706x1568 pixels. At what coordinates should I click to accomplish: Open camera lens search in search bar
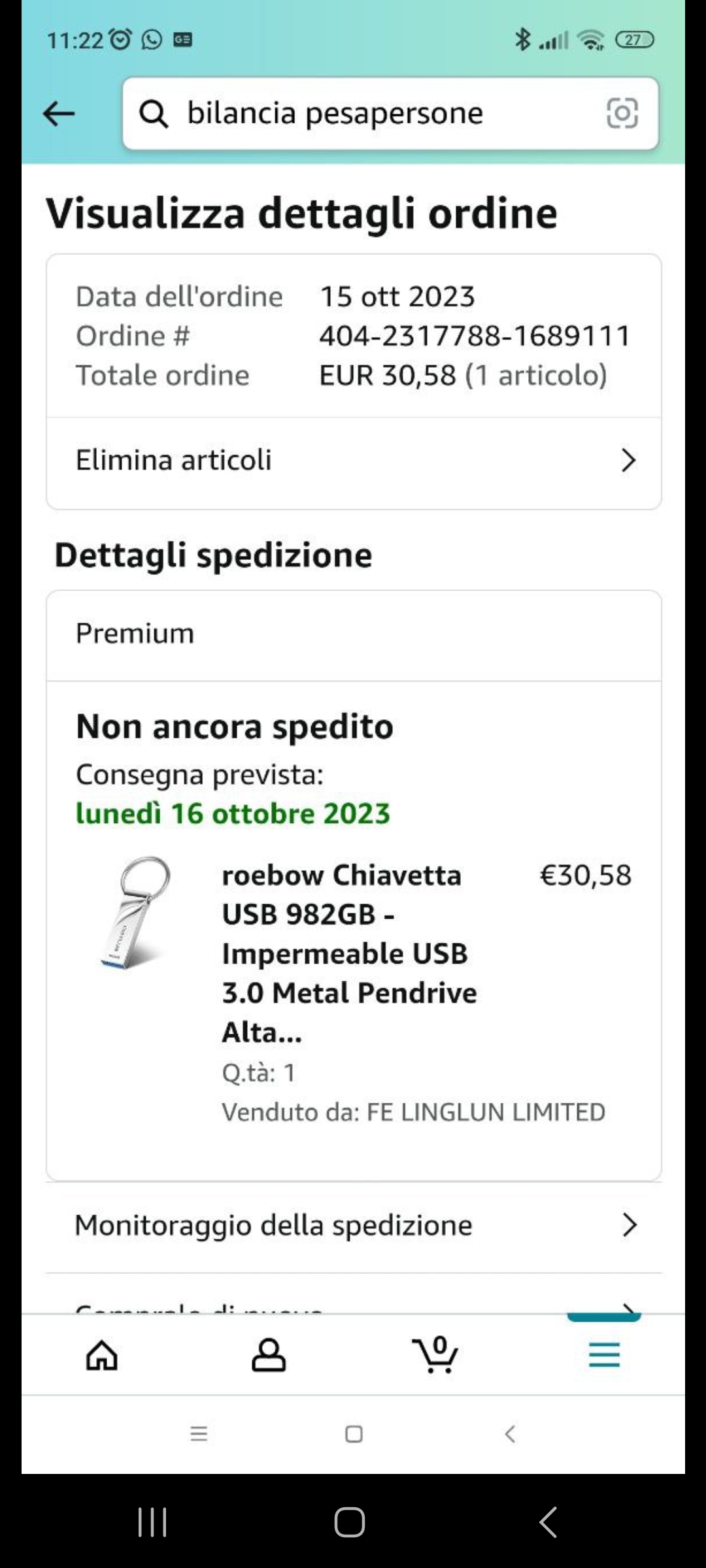(x=622, y=114)
